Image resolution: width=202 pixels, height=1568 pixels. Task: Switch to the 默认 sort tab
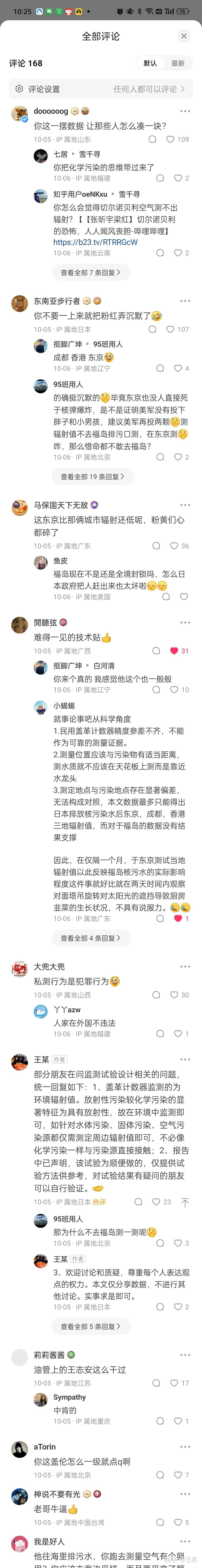150,63
